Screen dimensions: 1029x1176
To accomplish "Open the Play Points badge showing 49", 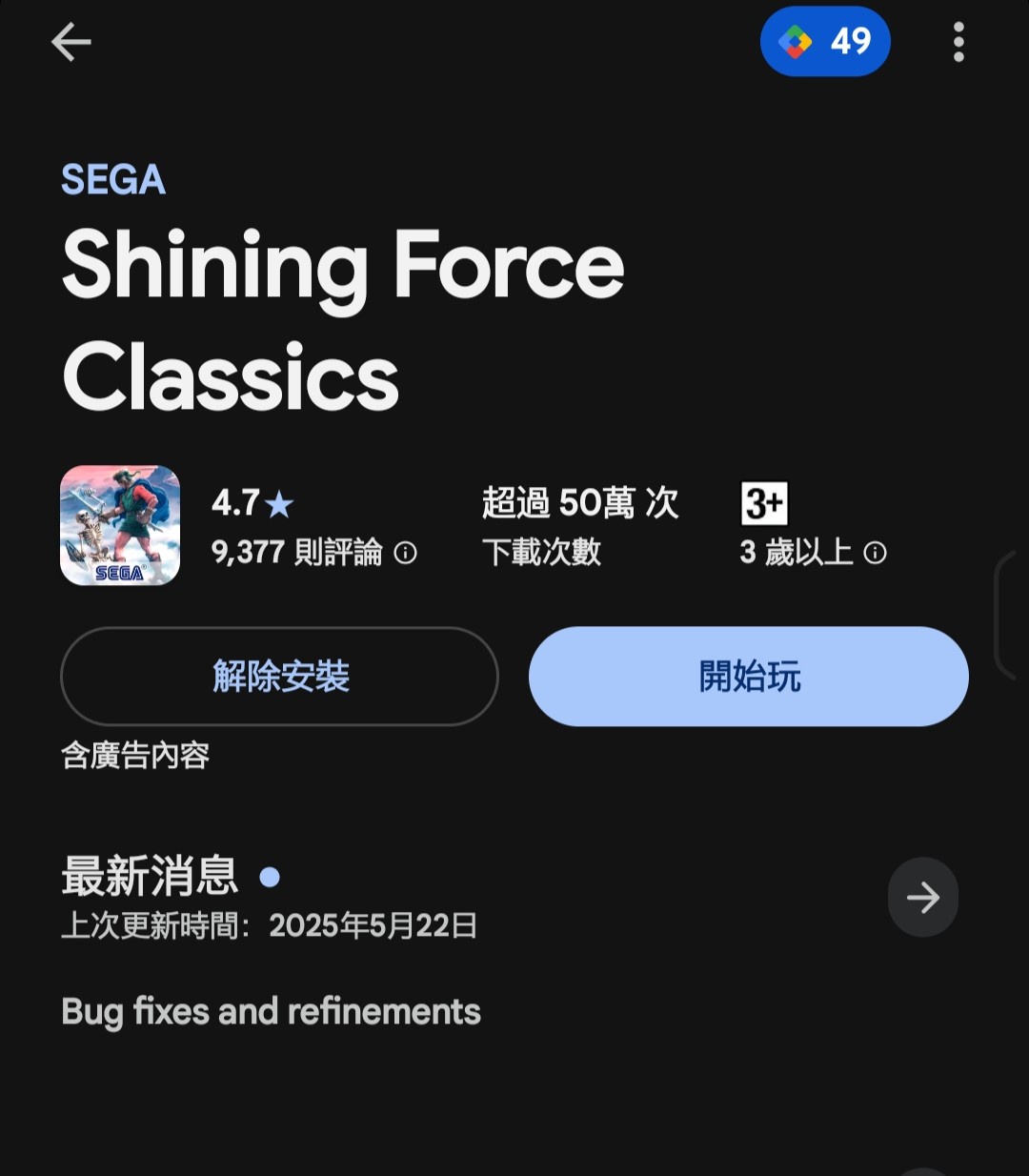I will tap(825, 42).
